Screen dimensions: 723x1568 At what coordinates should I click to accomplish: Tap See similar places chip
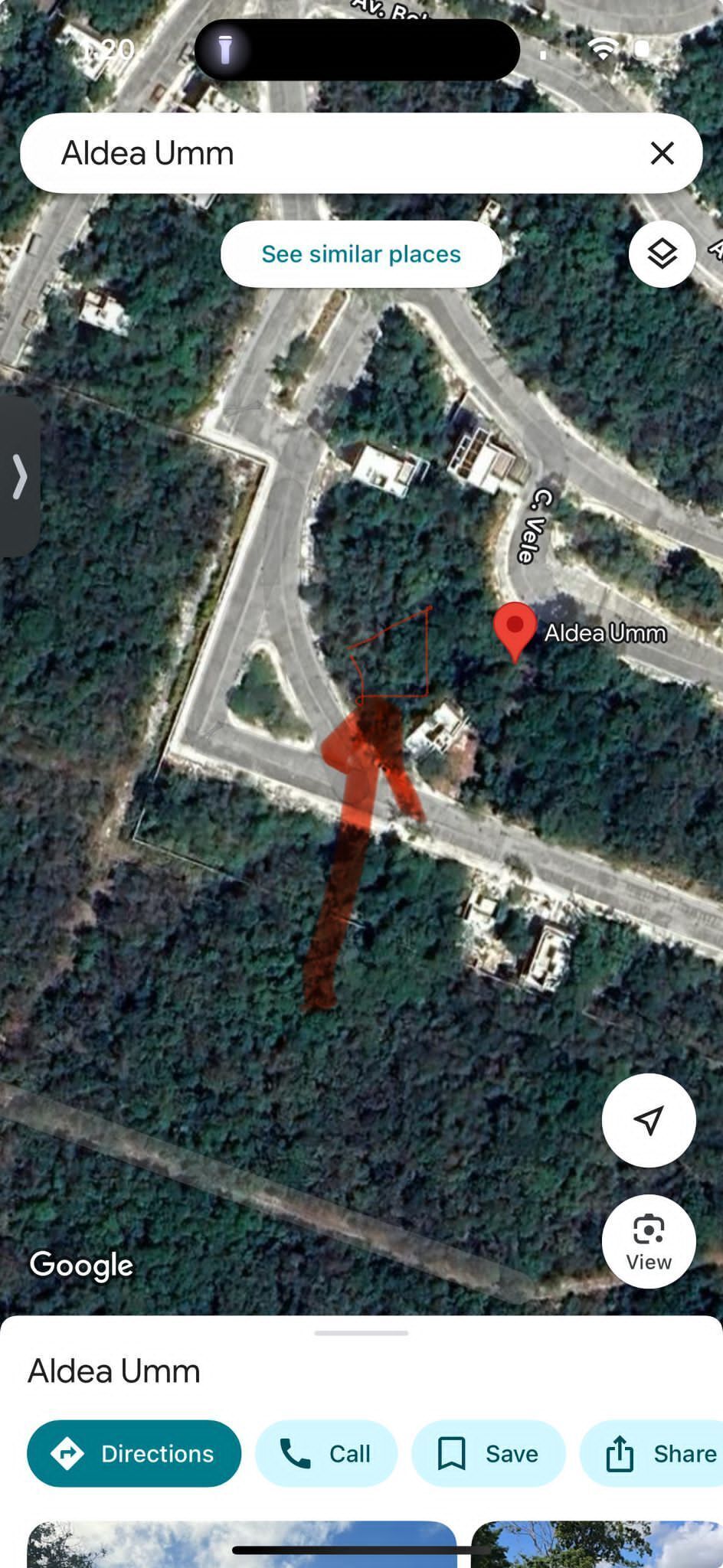click(361, 254)
